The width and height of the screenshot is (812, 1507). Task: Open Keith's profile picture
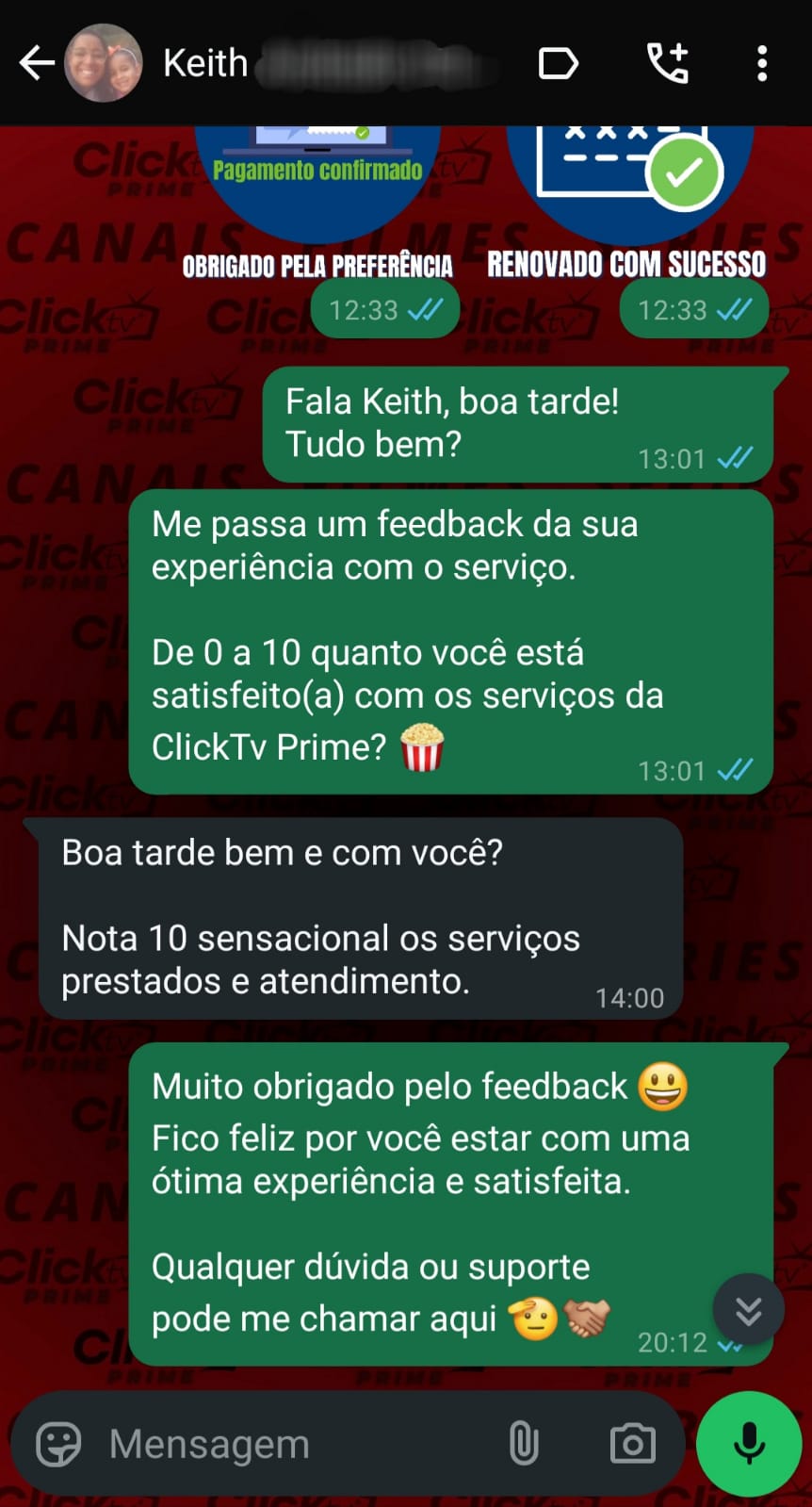coord(104,63)
